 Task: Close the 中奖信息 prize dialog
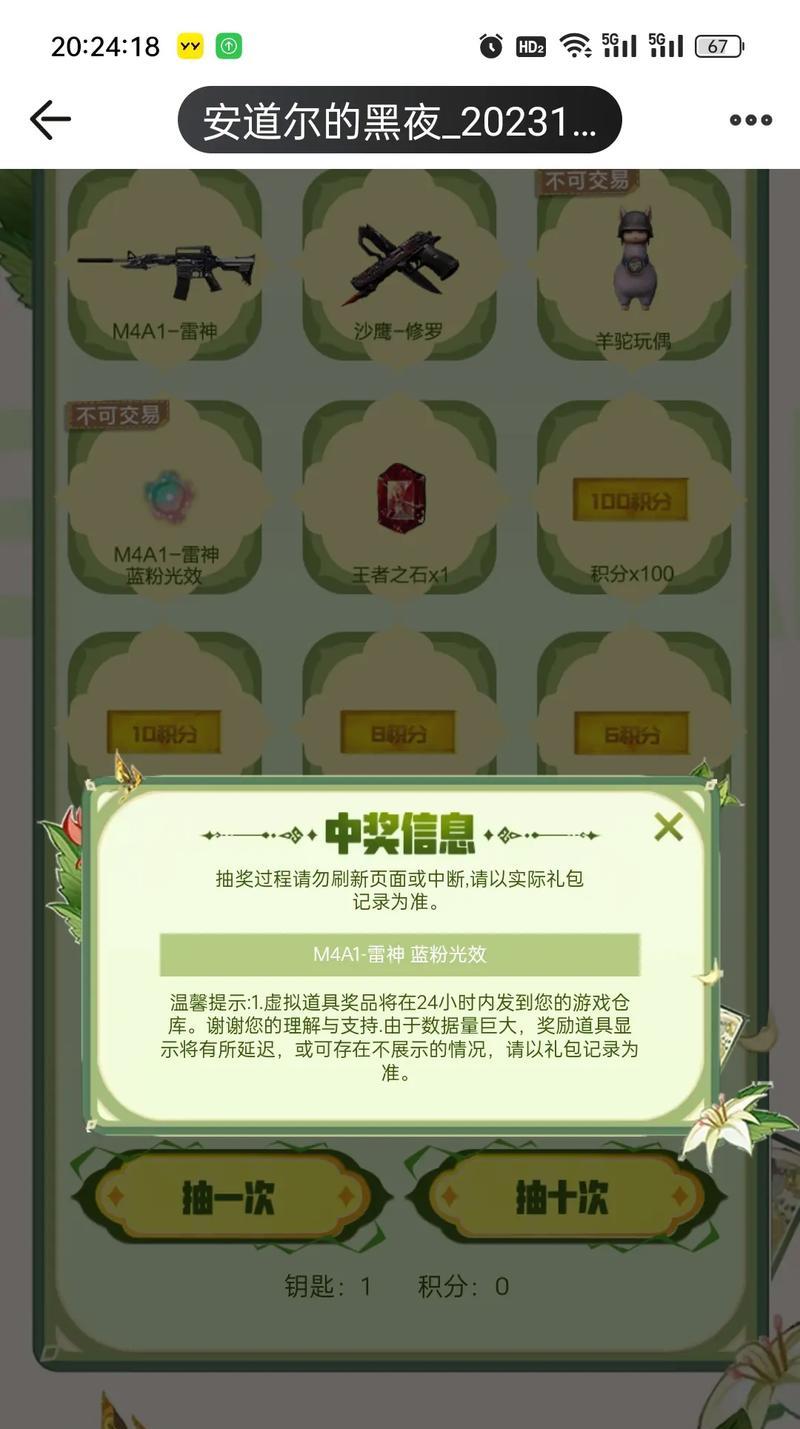(x=668, y=827)
